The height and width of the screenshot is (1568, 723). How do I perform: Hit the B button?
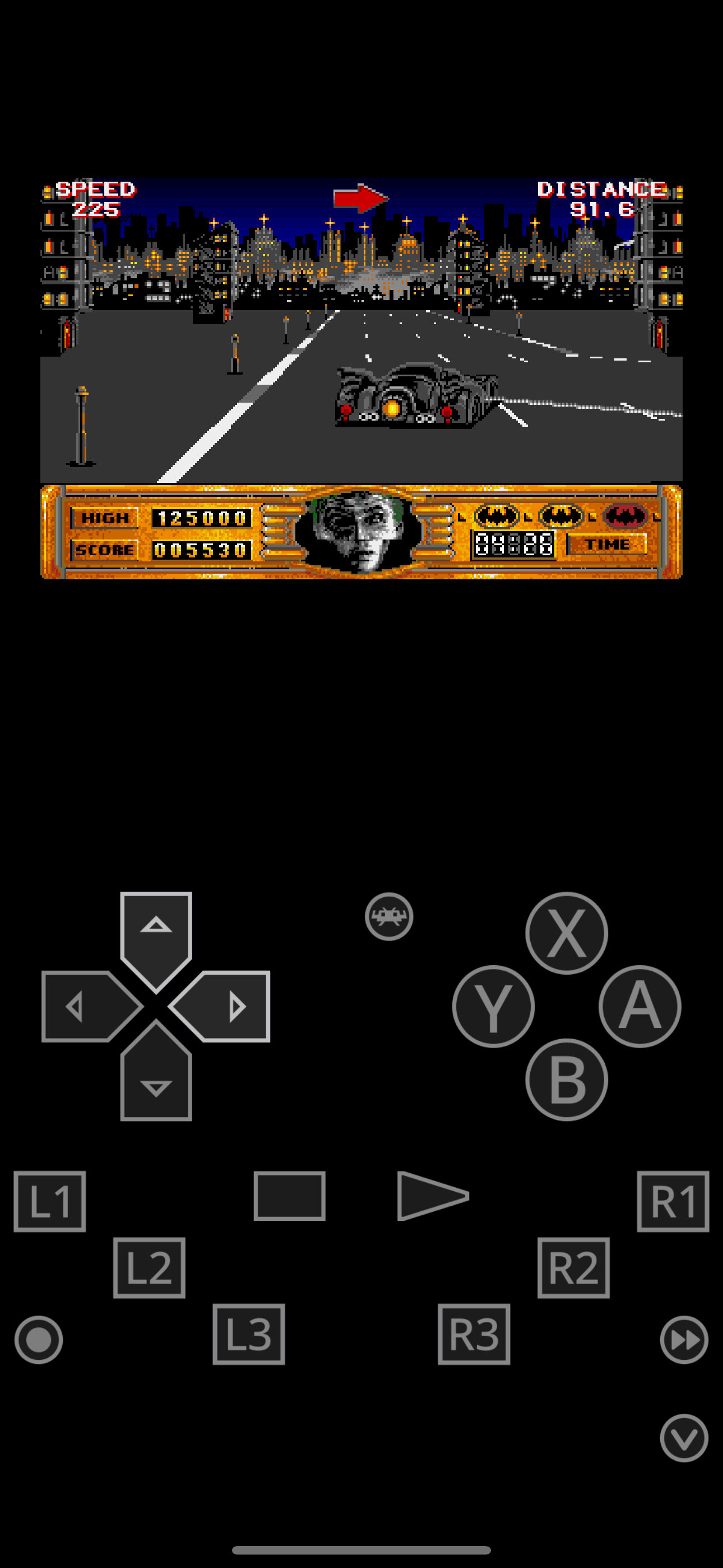[566, 1079]
